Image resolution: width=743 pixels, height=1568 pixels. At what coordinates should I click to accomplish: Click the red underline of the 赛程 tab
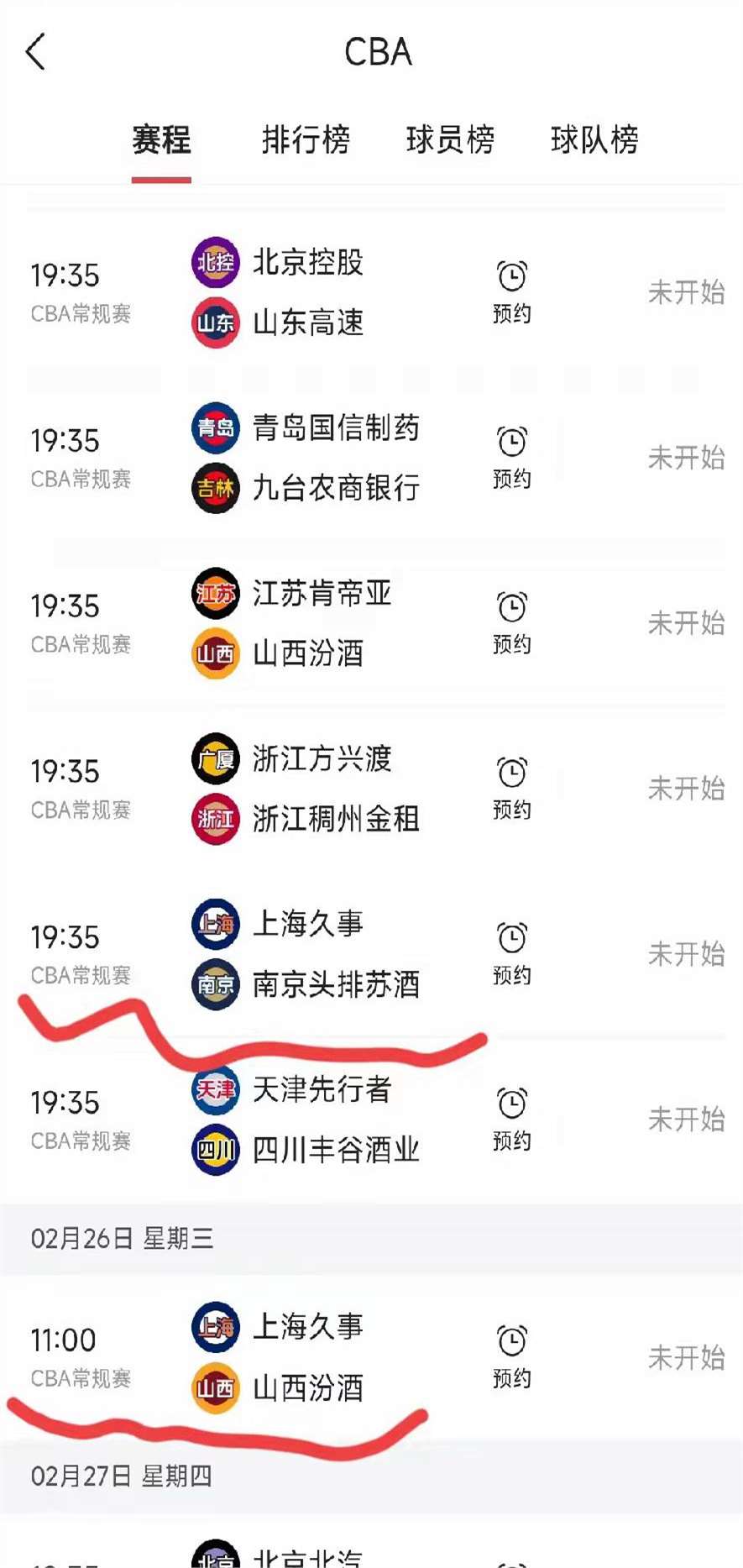coord(160,177)
